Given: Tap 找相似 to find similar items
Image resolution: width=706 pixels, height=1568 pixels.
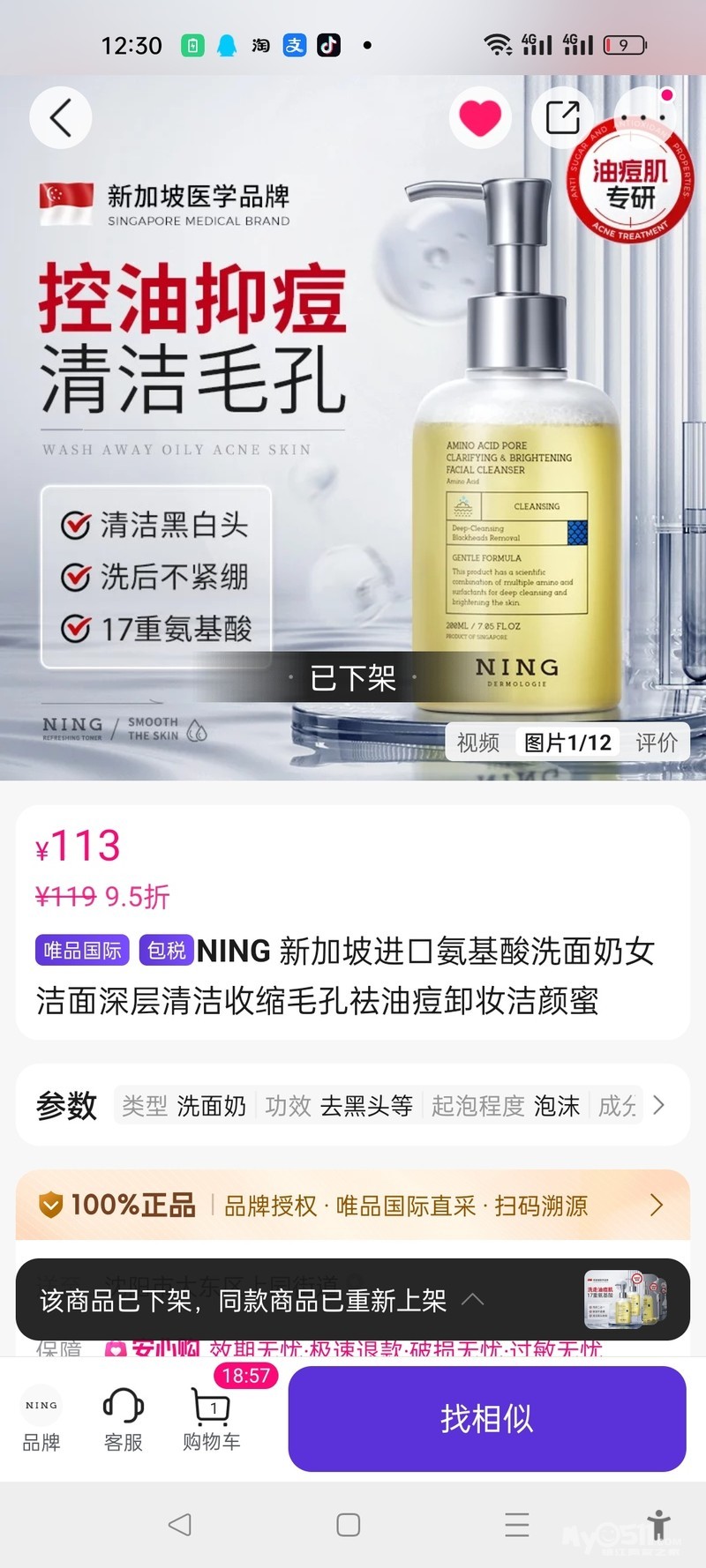Looking at the screenshot, I should [x=487, y=1419].
